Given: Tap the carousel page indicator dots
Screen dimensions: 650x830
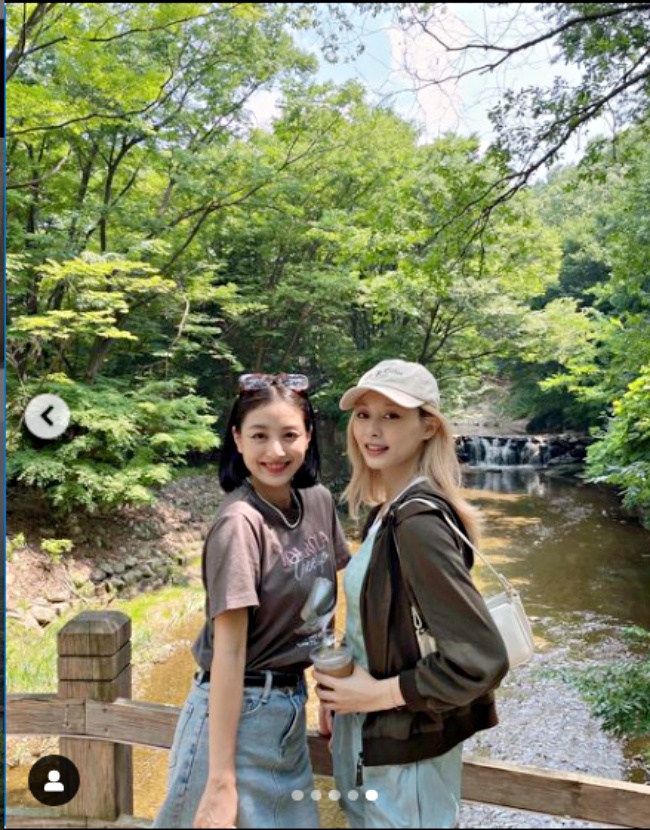Looking at the screenshot, I should pyautogui.click(x=334, y=795).
